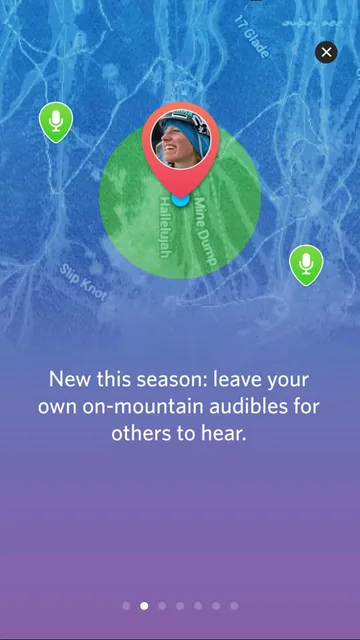Close the onboarding walkthrough
360x640 pixels.
coord(326,52)
